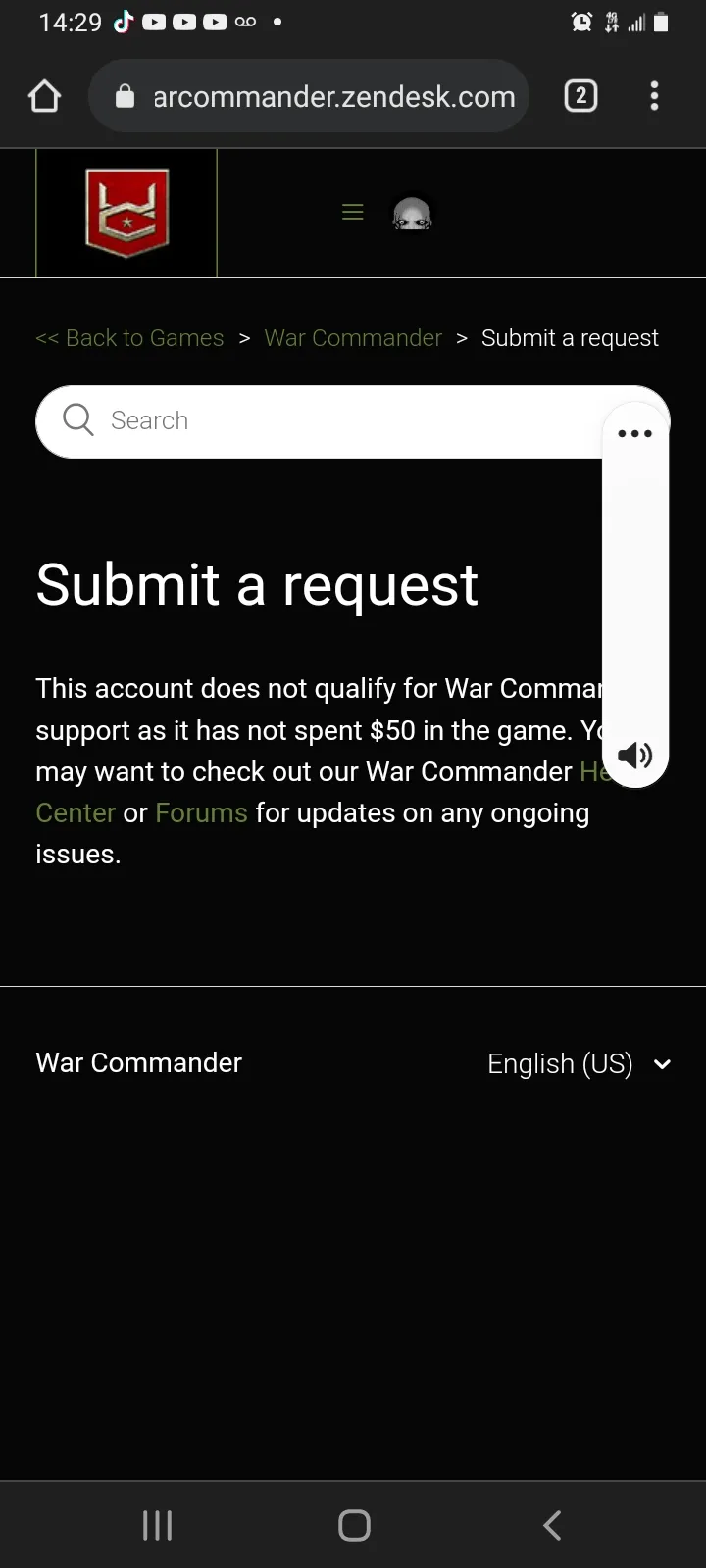Open the browser overflow menu
Viewport: 706px width, 1568px height.
coord(654,96)
